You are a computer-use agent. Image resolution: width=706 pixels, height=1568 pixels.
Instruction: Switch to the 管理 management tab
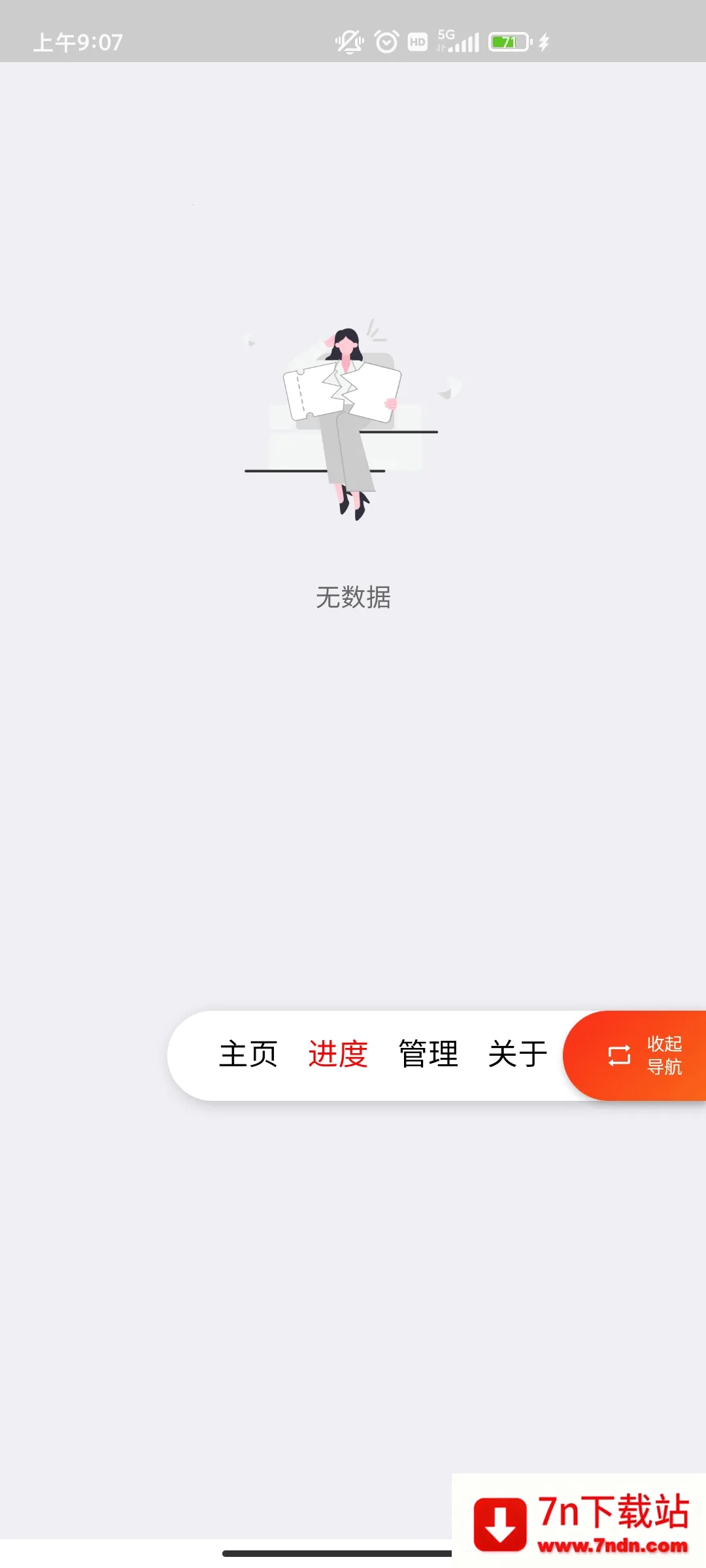[428, 1054]
